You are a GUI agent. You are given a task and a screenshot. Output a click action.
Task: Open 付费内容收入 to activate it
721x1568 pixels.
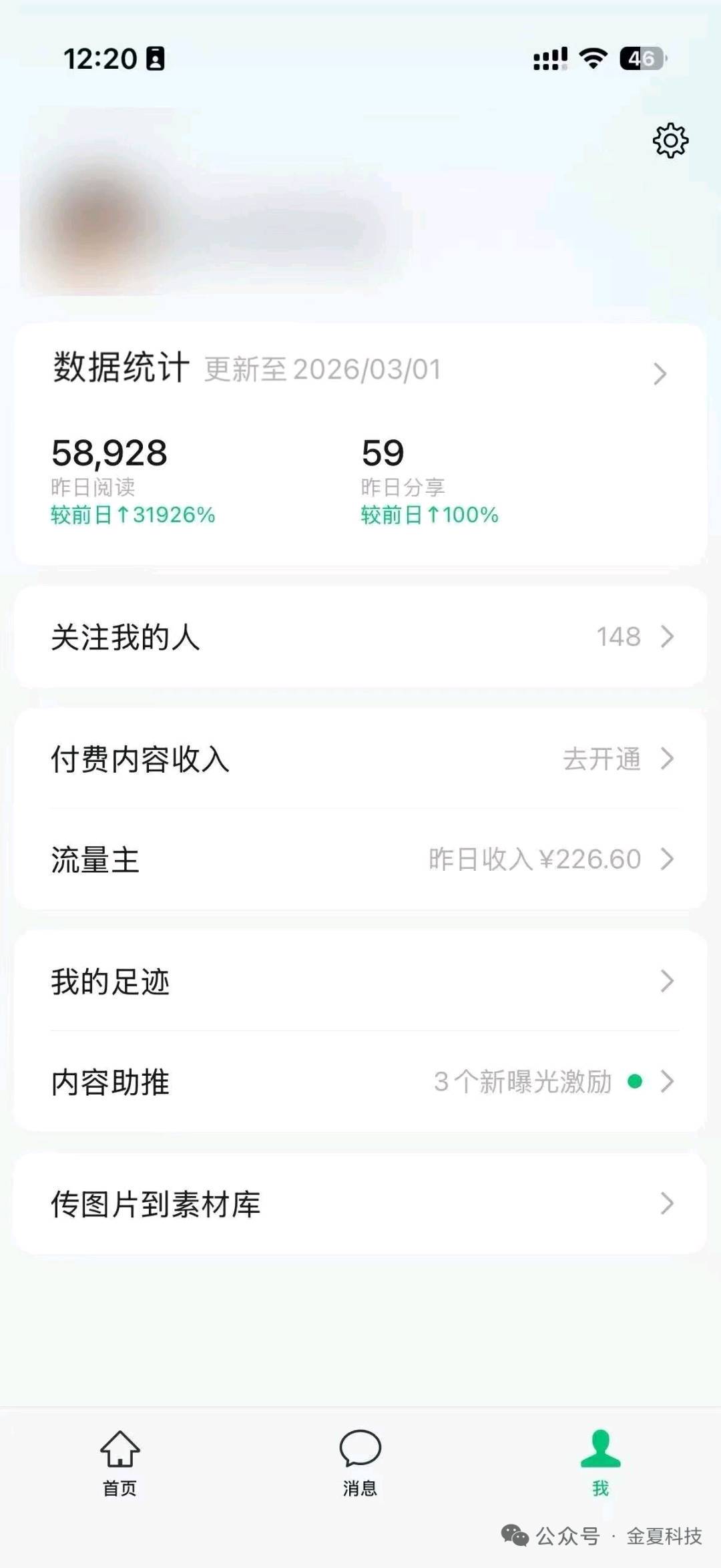pyautogui.click(x=360, y=759)
